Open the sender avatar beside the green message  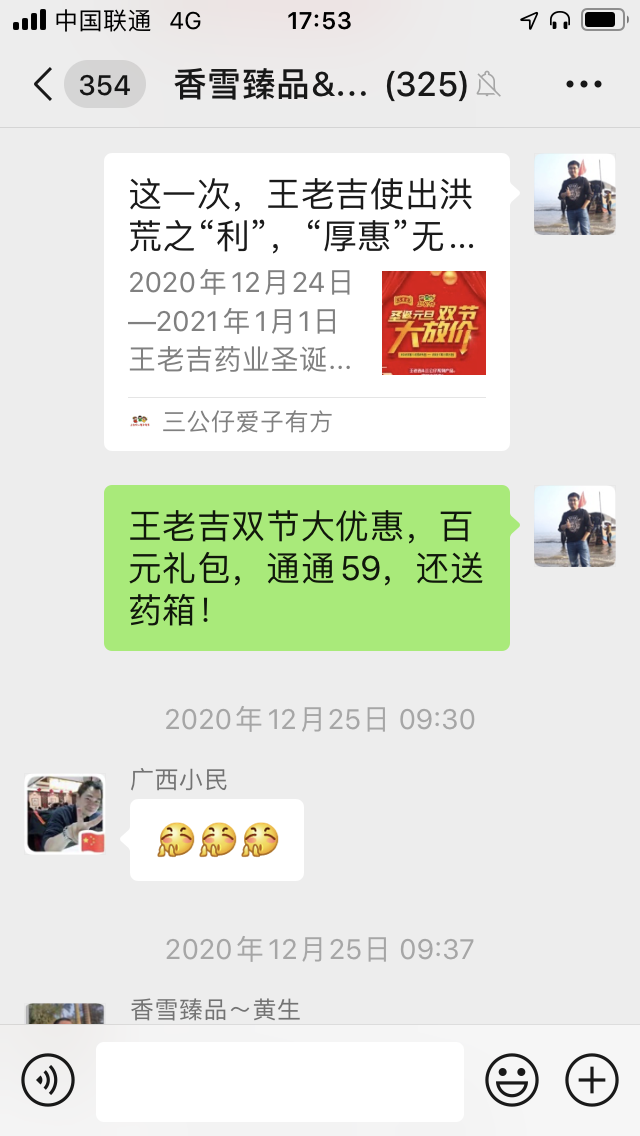tap(574, 526)
